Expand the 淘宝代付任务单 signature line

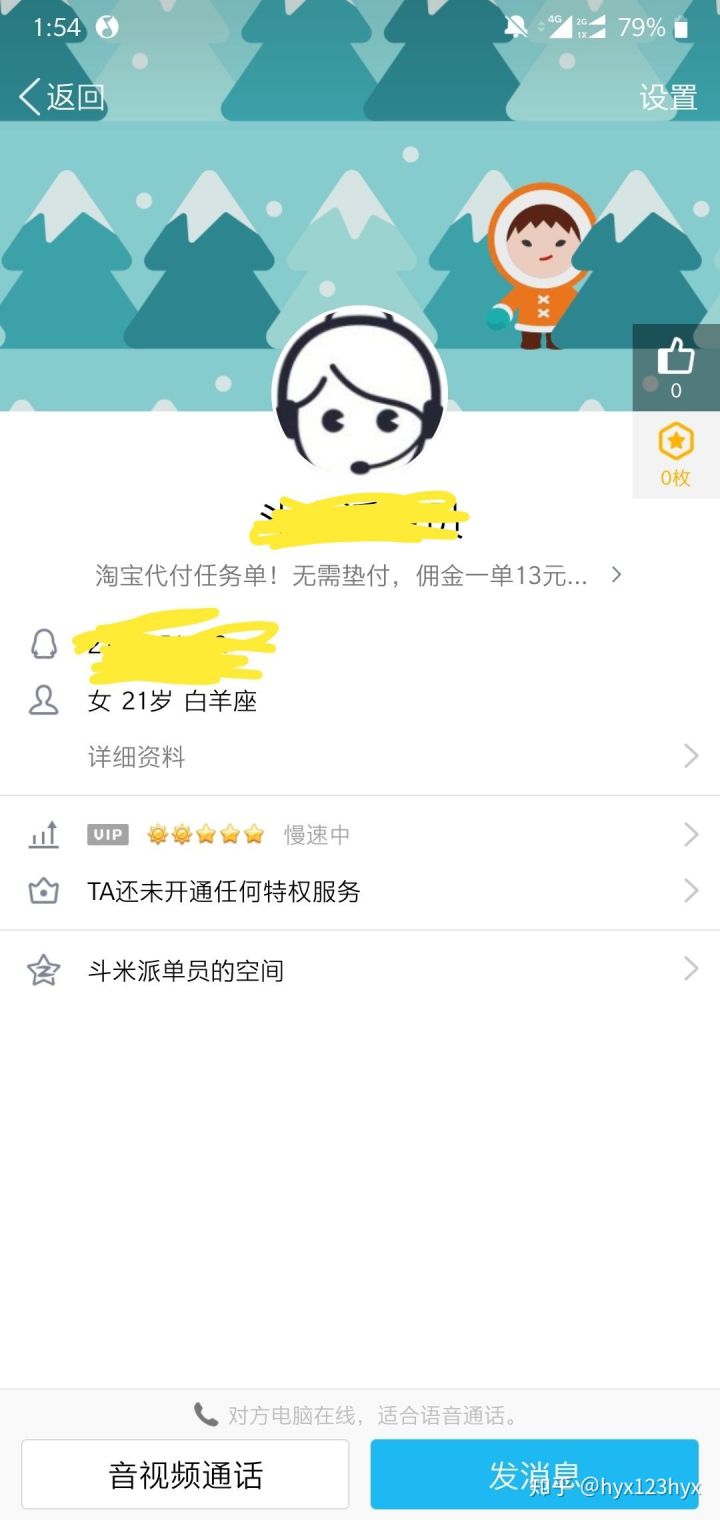click(x=358, y=575)
